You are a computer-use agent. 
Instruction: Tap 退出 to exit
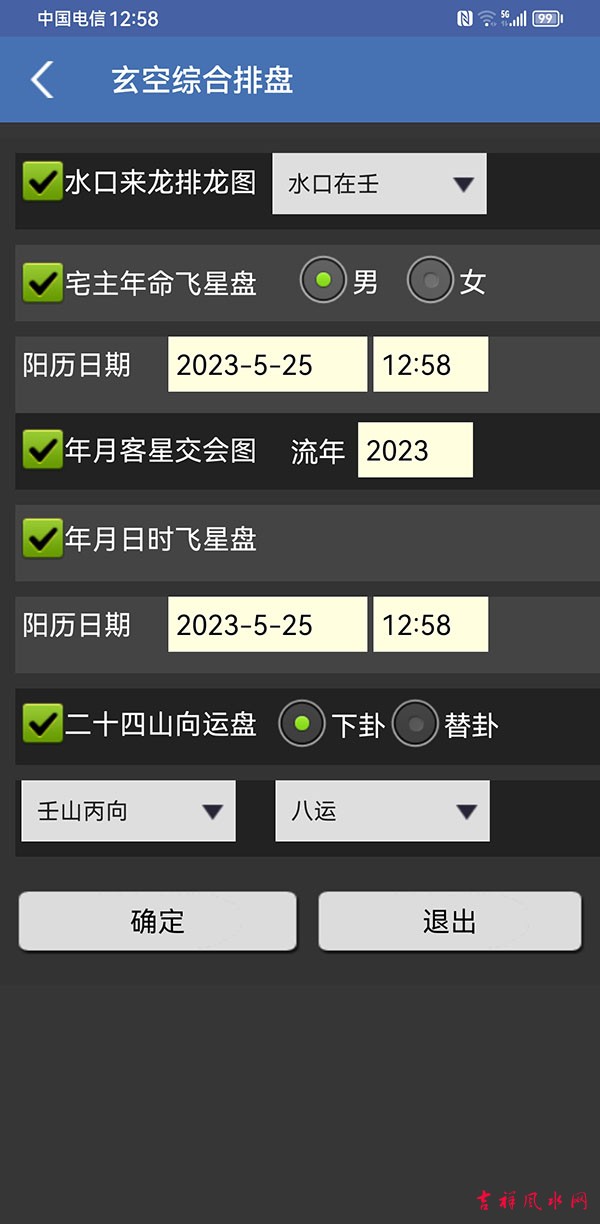(449, 921)
